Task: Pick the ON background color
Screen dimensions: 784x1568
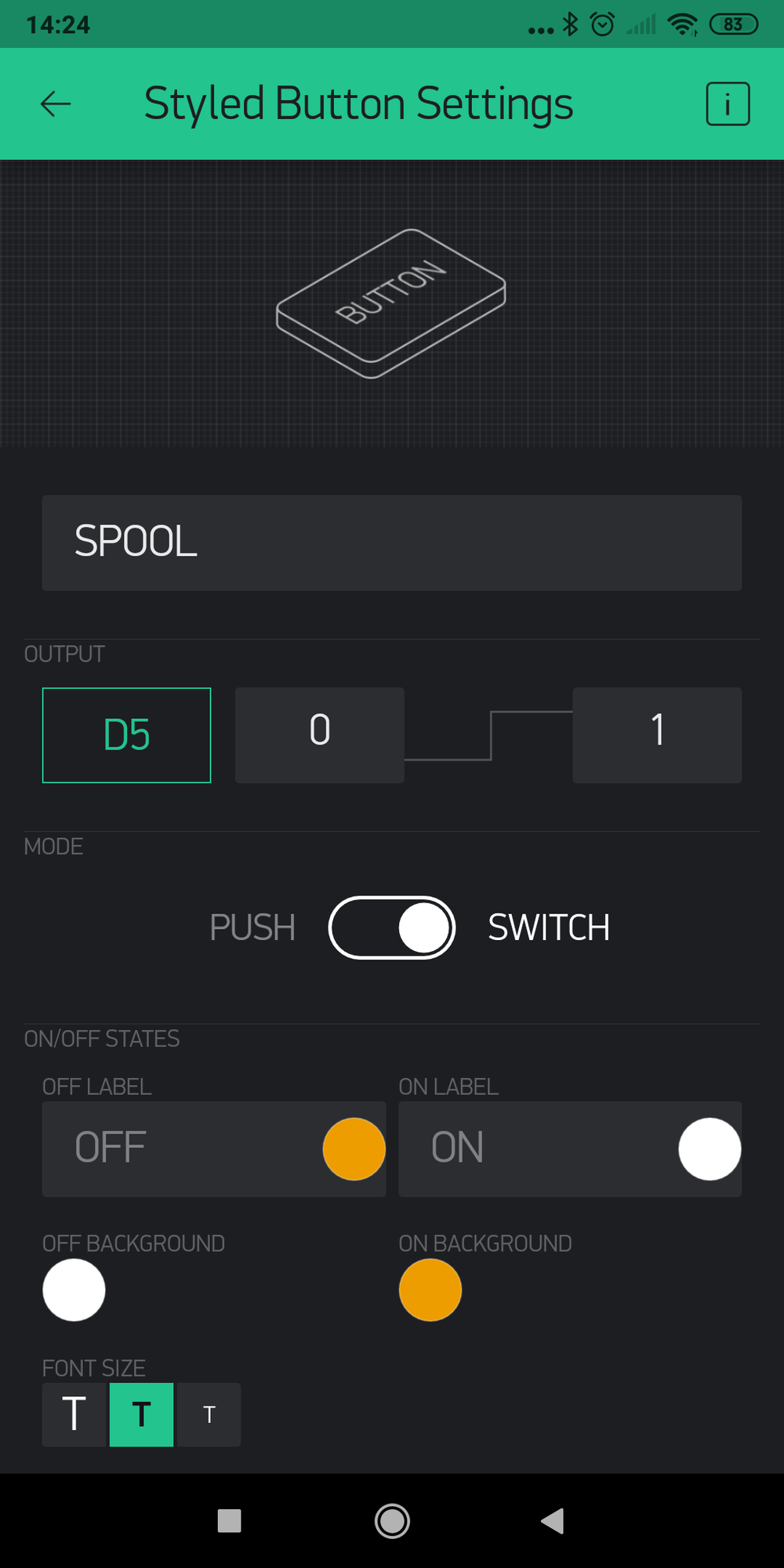Action: coord(430,1290)
